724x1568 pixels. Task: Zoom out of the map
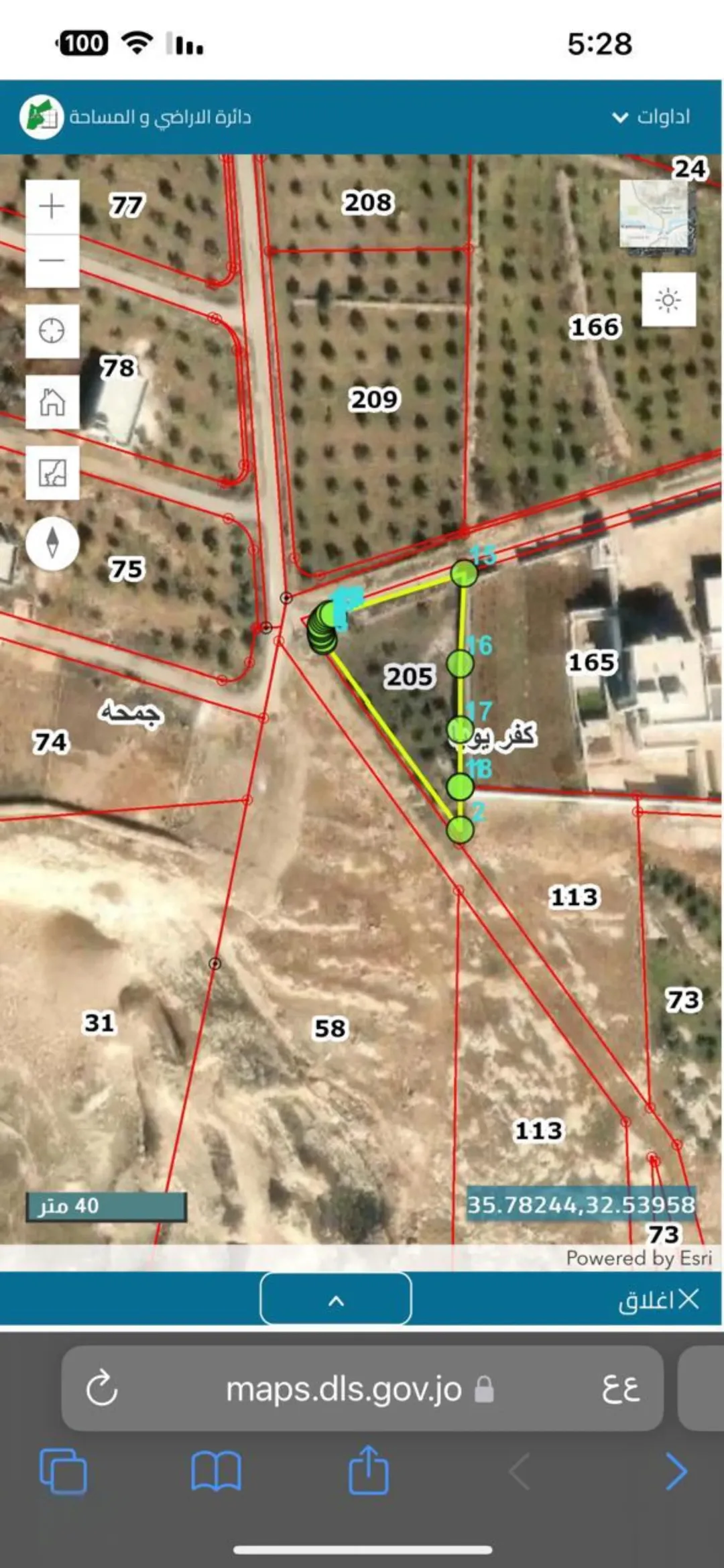click(52, 261)
